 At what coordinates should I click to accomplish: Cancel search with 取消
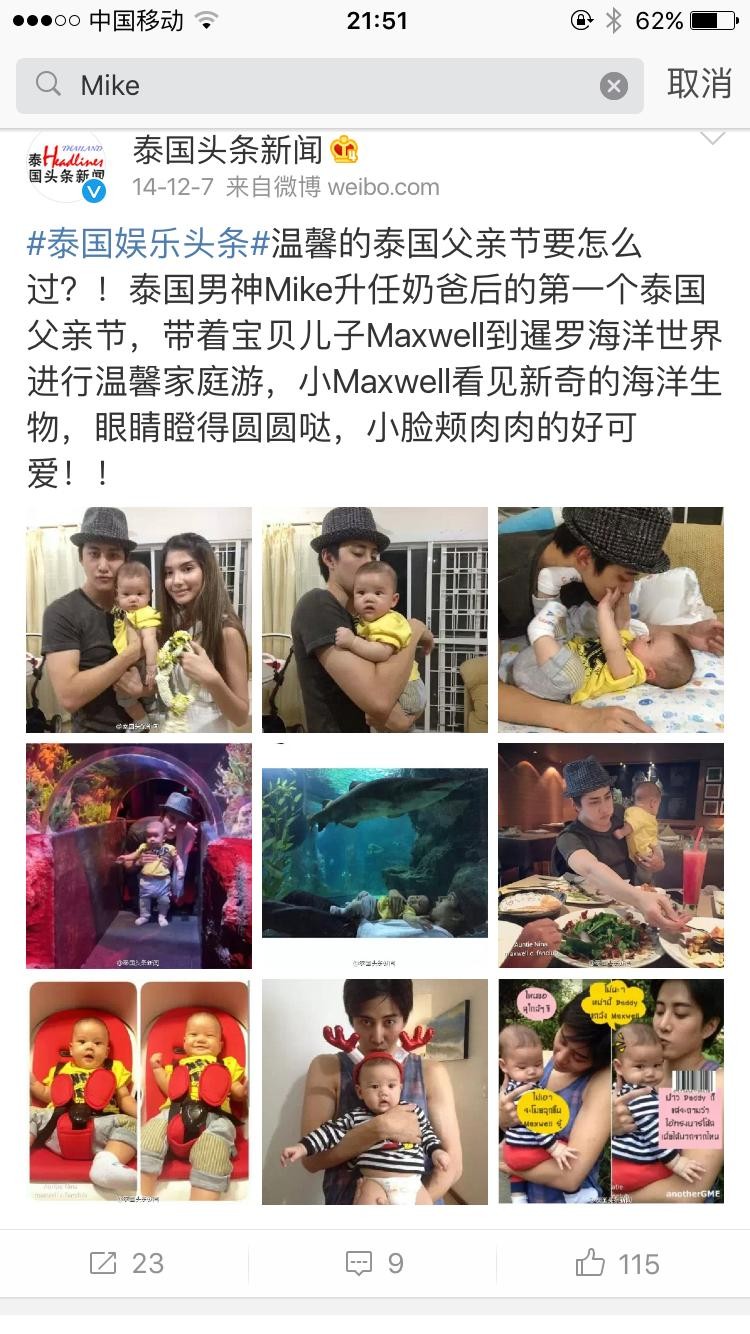tap(699, 84)
